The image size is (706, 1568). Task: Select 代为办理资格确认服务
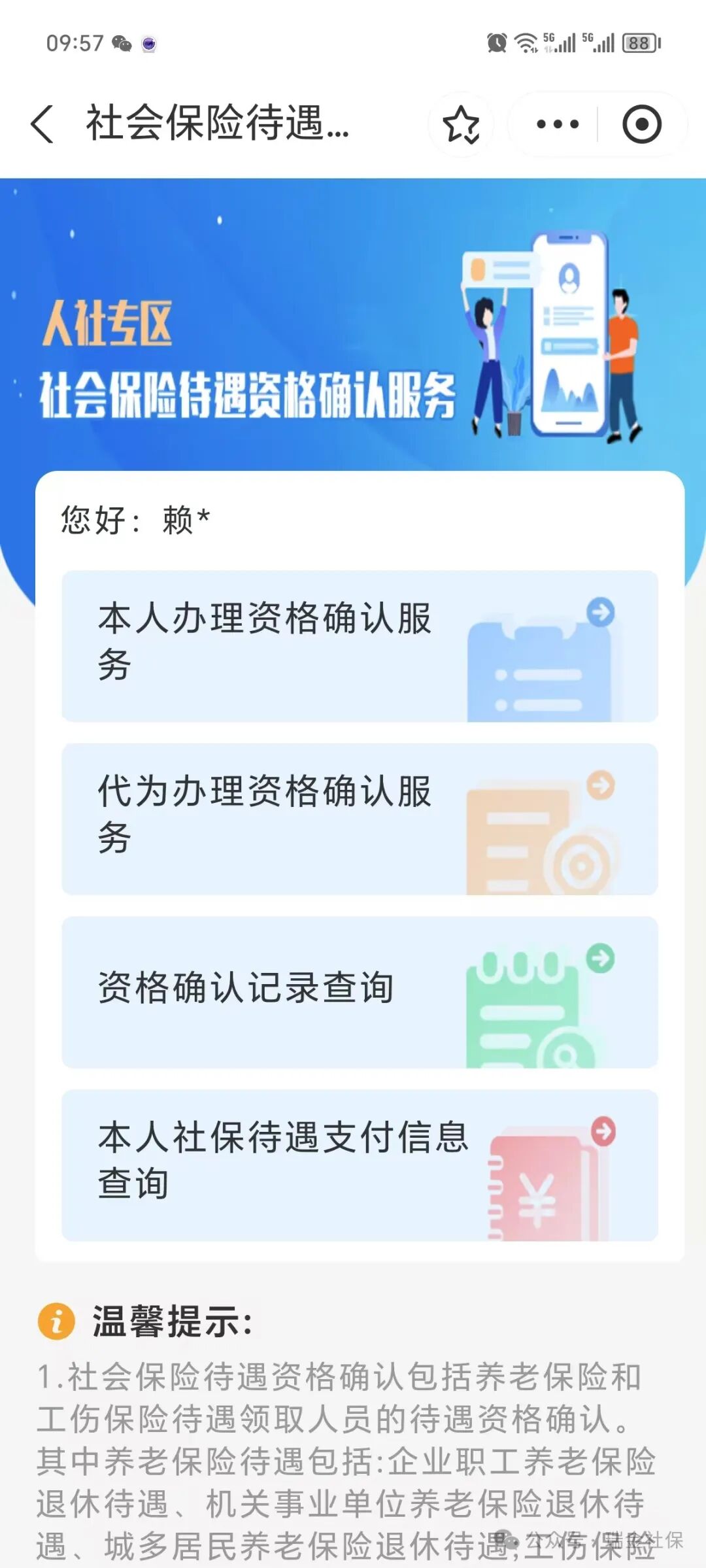click(x=360, y=819)
